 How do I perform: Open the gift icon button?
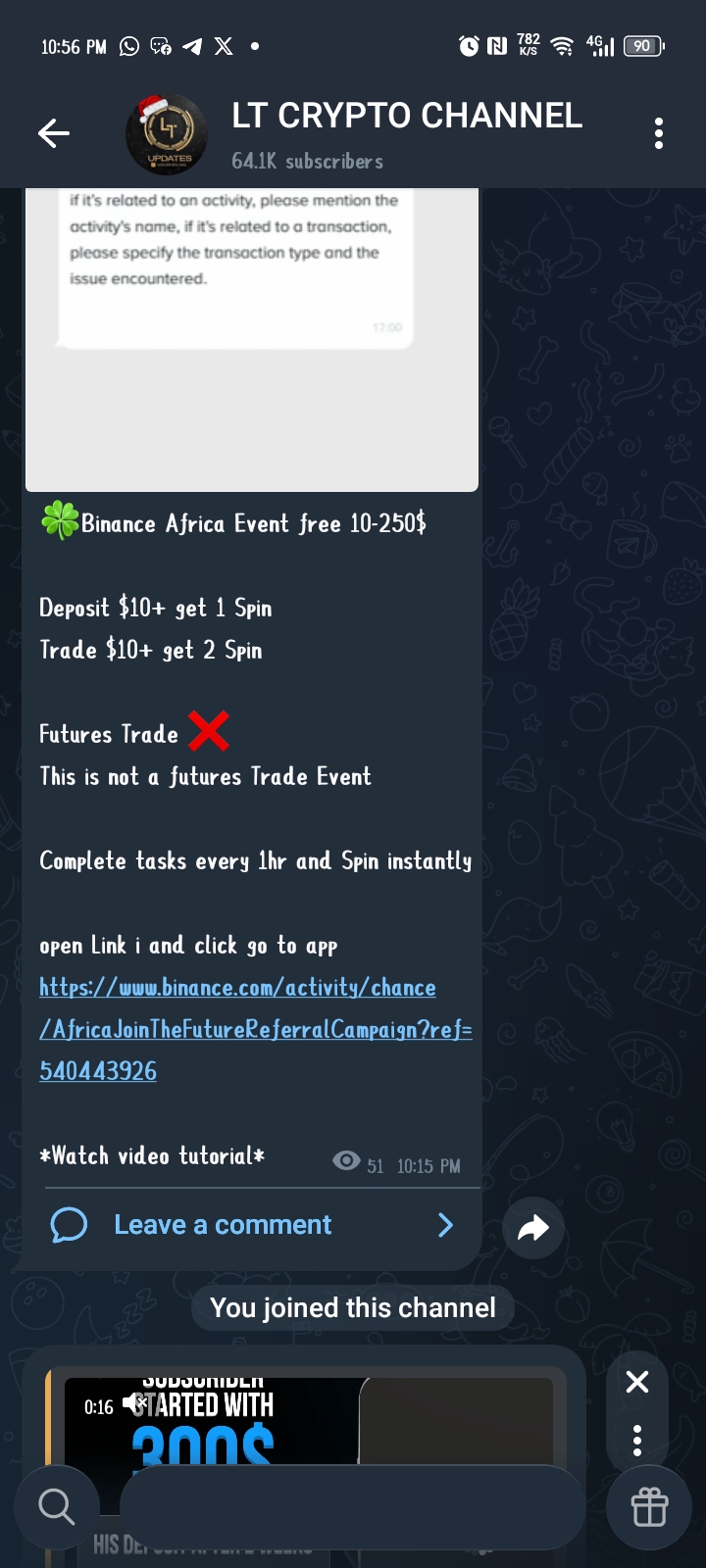[x=649, y=1506]
